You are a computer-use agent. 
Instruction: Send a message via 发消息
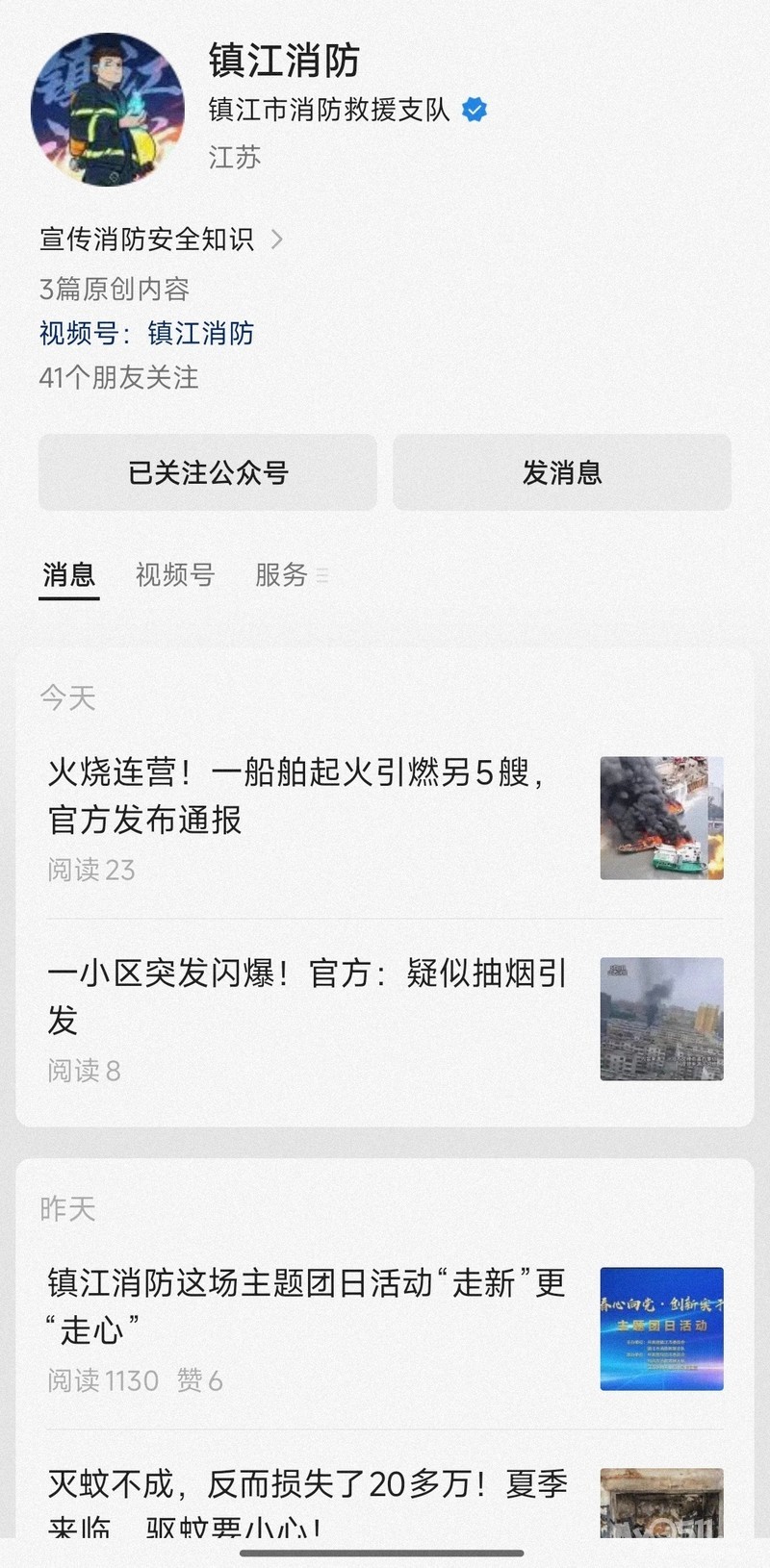point(562,472)
